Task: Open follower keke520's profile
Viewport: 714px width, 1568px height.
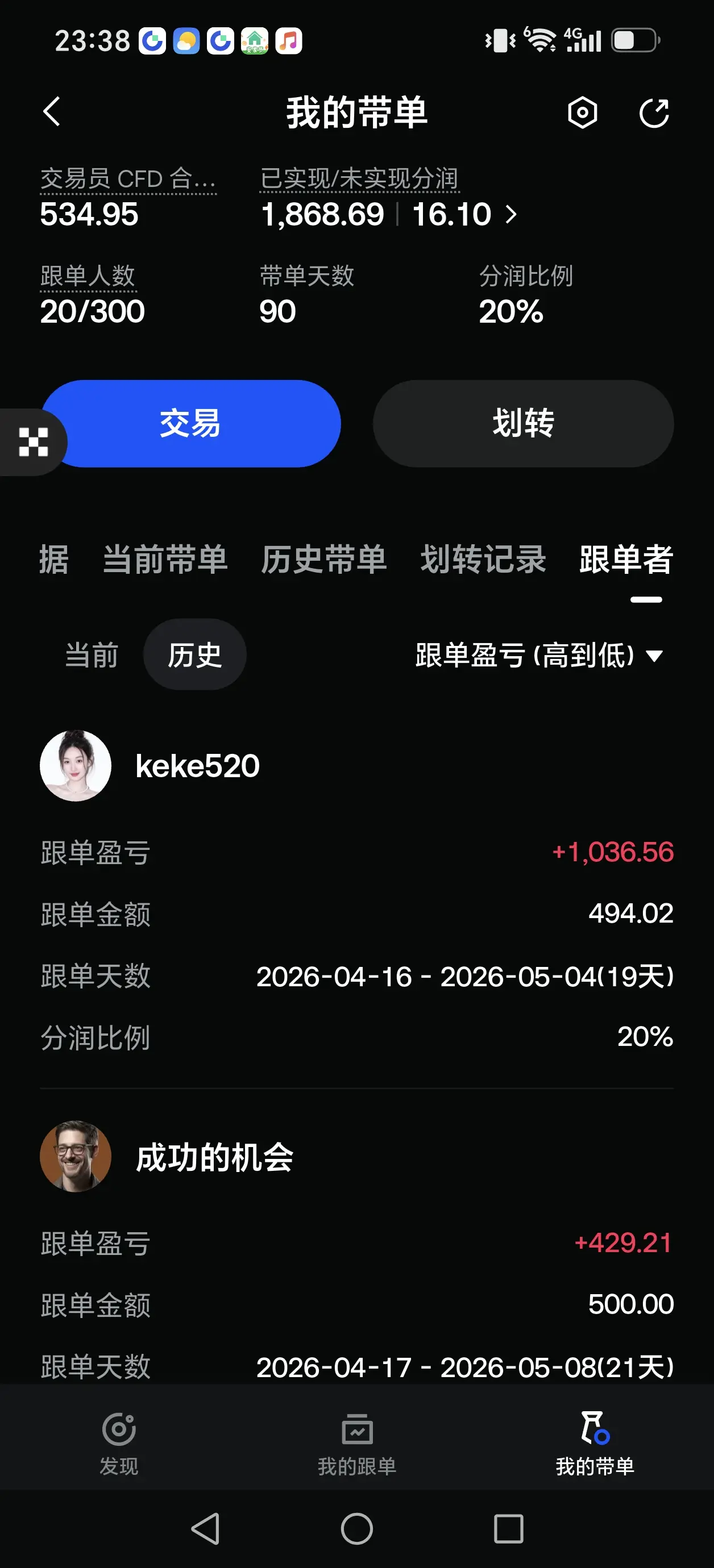Action: point(150,766)
